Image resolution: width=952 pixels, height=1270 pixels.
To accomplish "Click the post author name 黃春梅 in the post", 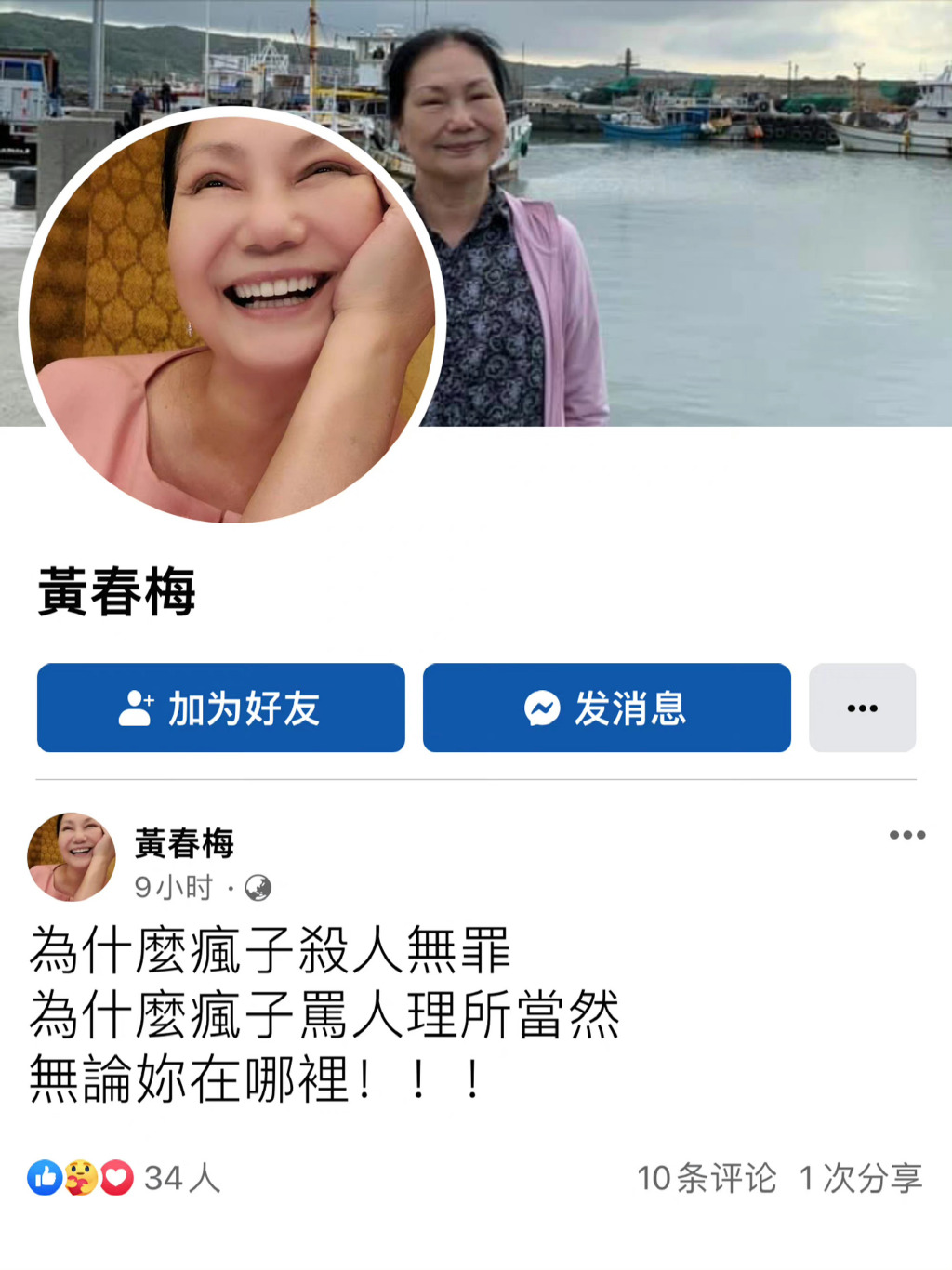I will (x=183, y=844).
